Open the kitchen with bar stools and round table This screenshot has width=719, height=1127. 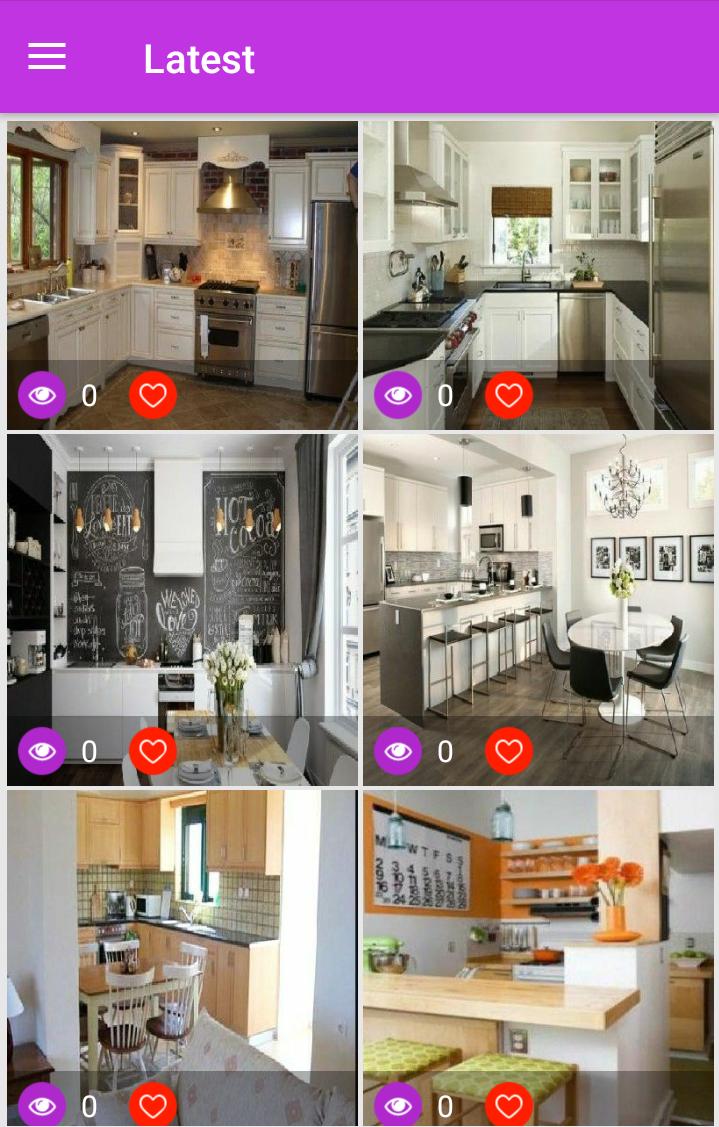(538, 580)
